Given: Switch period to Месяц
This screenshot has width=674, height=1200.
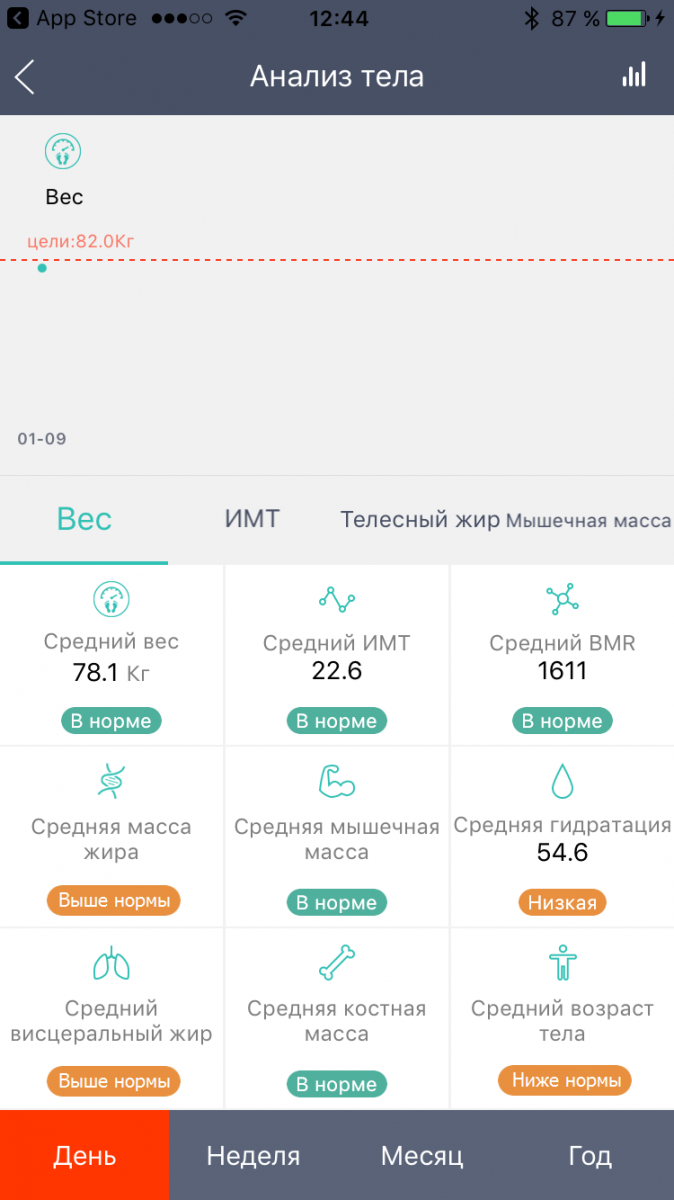Looking at the screenshot, I should click(422, 1156).
